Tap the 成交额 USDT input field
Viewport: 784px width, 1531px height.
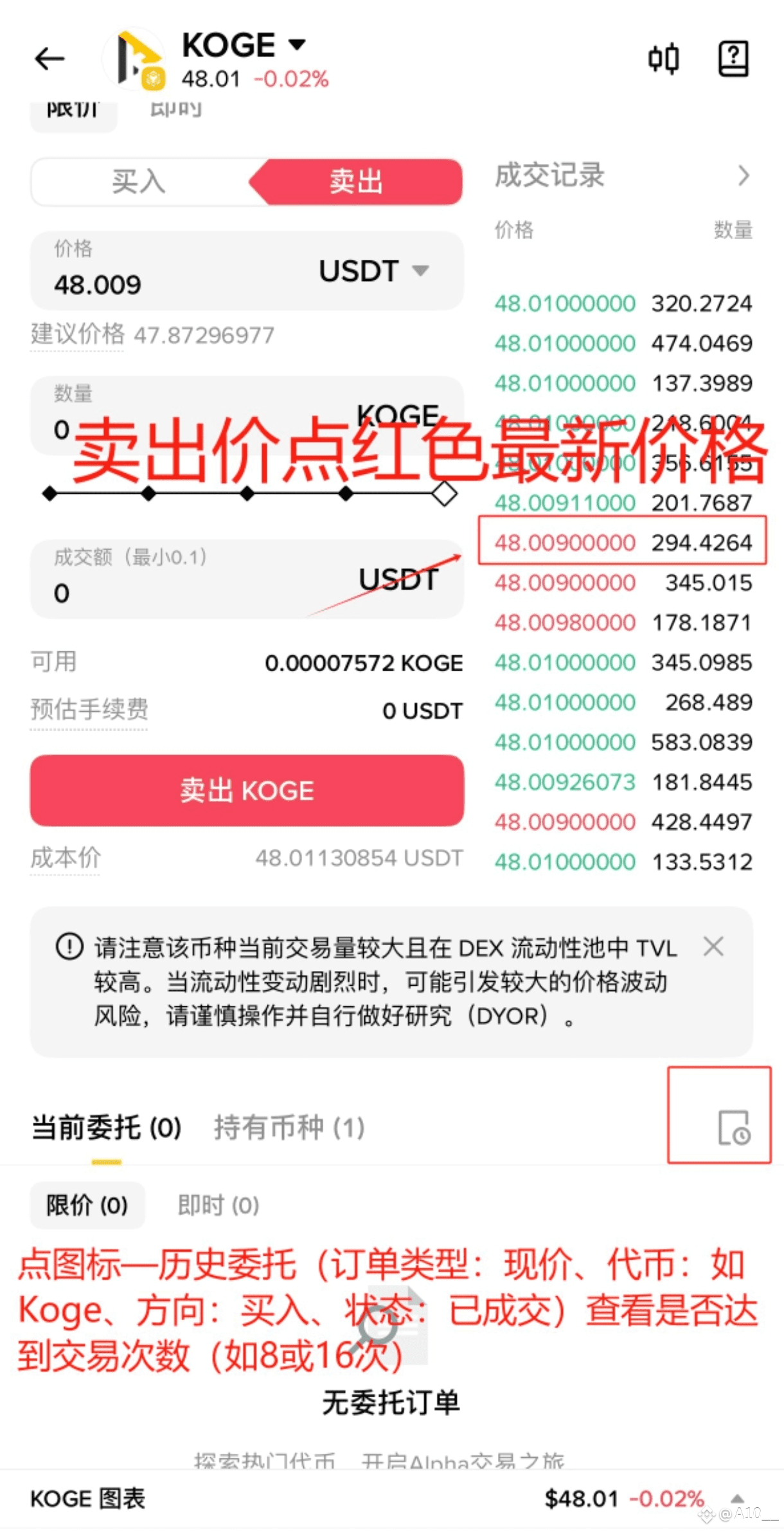point(247,579)
